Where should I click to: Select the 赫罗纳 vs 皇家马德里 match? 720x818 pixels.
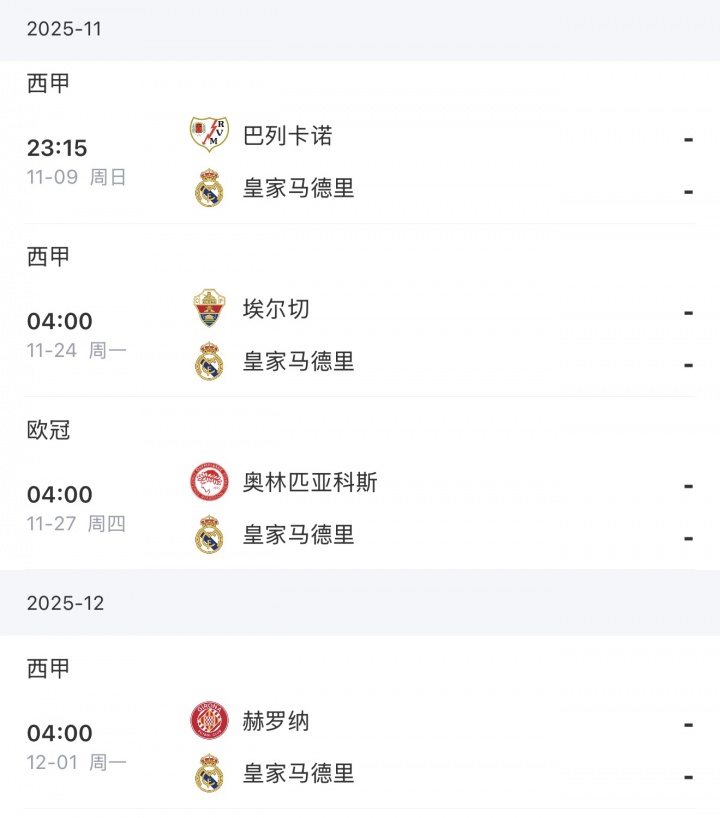tap(360, 747)
